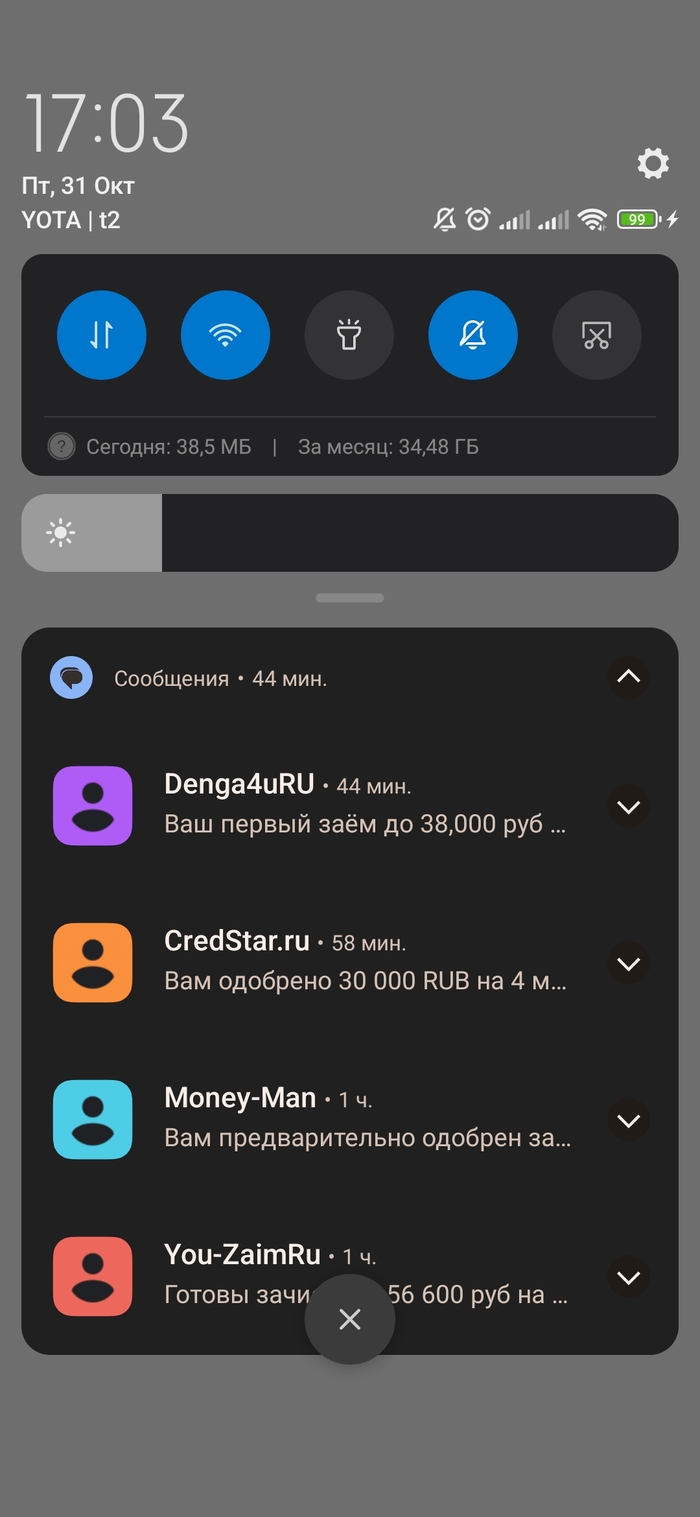This screenshot has width=700, height=1517.
Task: Expand the You-ZaimRu notification
Action: click(628, 1277)
